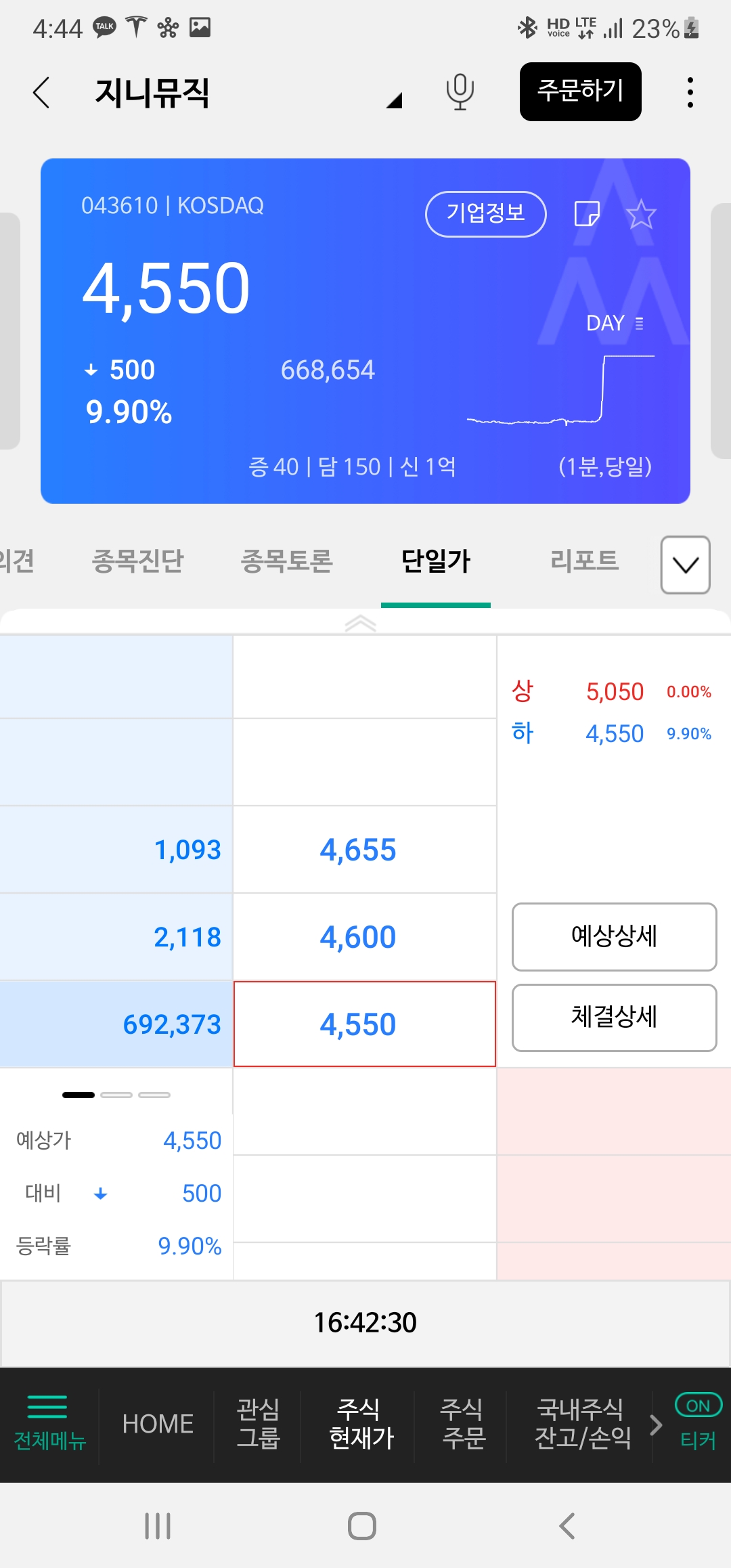
Task: Open the three-dot overflow menu
Action: click(x=690, y=92)
